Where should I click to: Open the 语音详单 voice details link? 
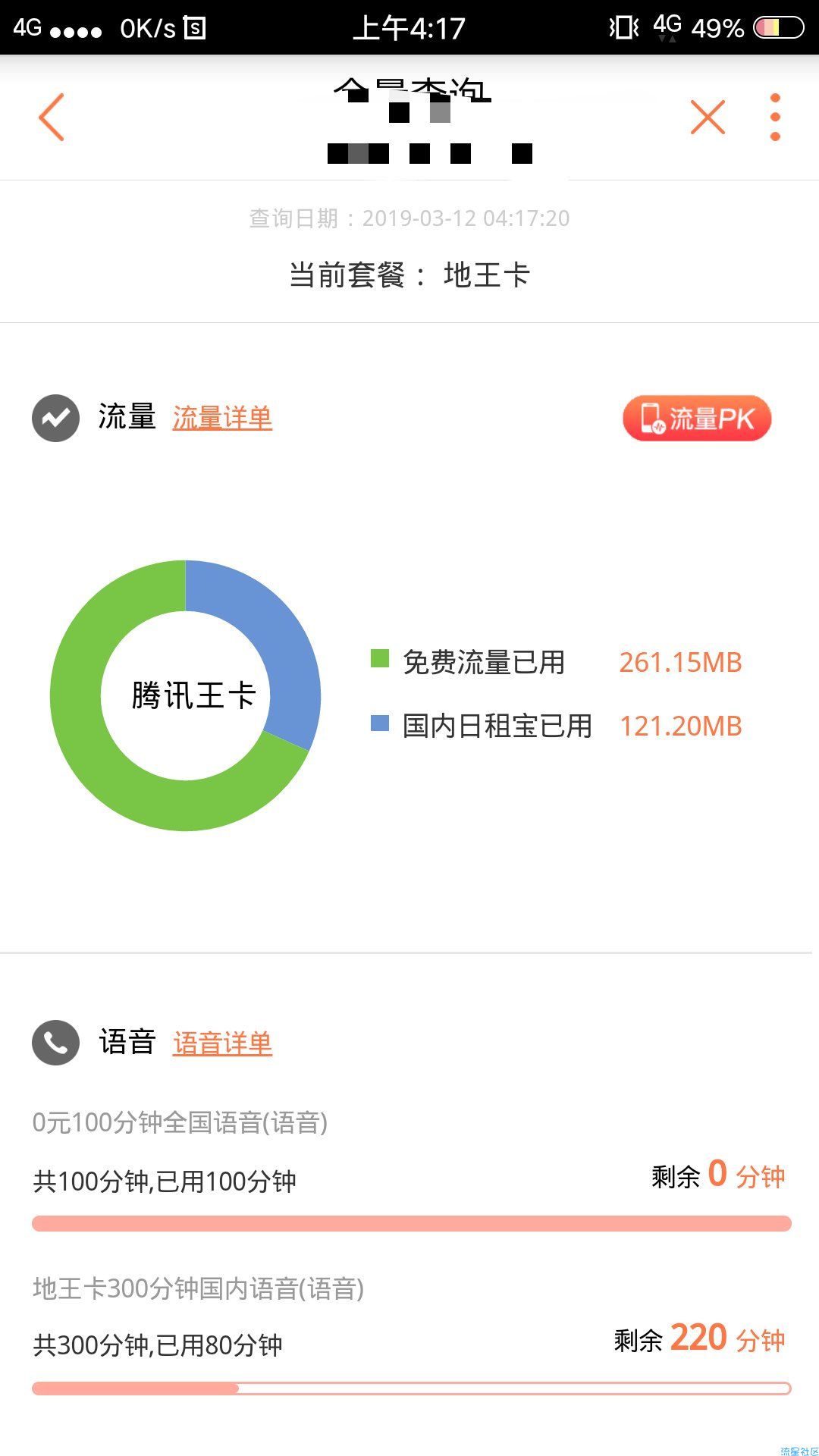222,1043
